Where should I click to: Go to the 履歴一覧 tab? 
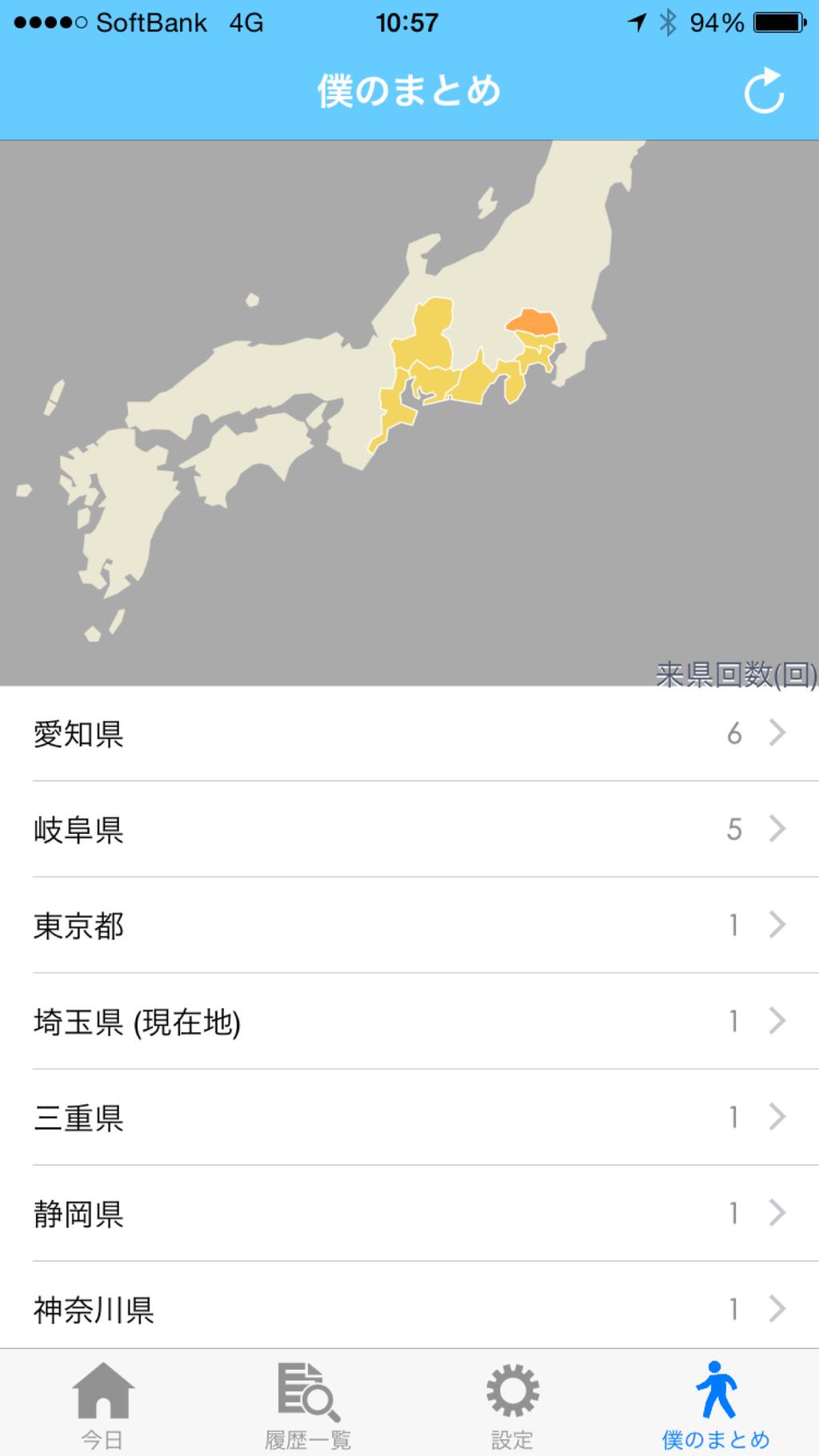[x=308, y=1404]
